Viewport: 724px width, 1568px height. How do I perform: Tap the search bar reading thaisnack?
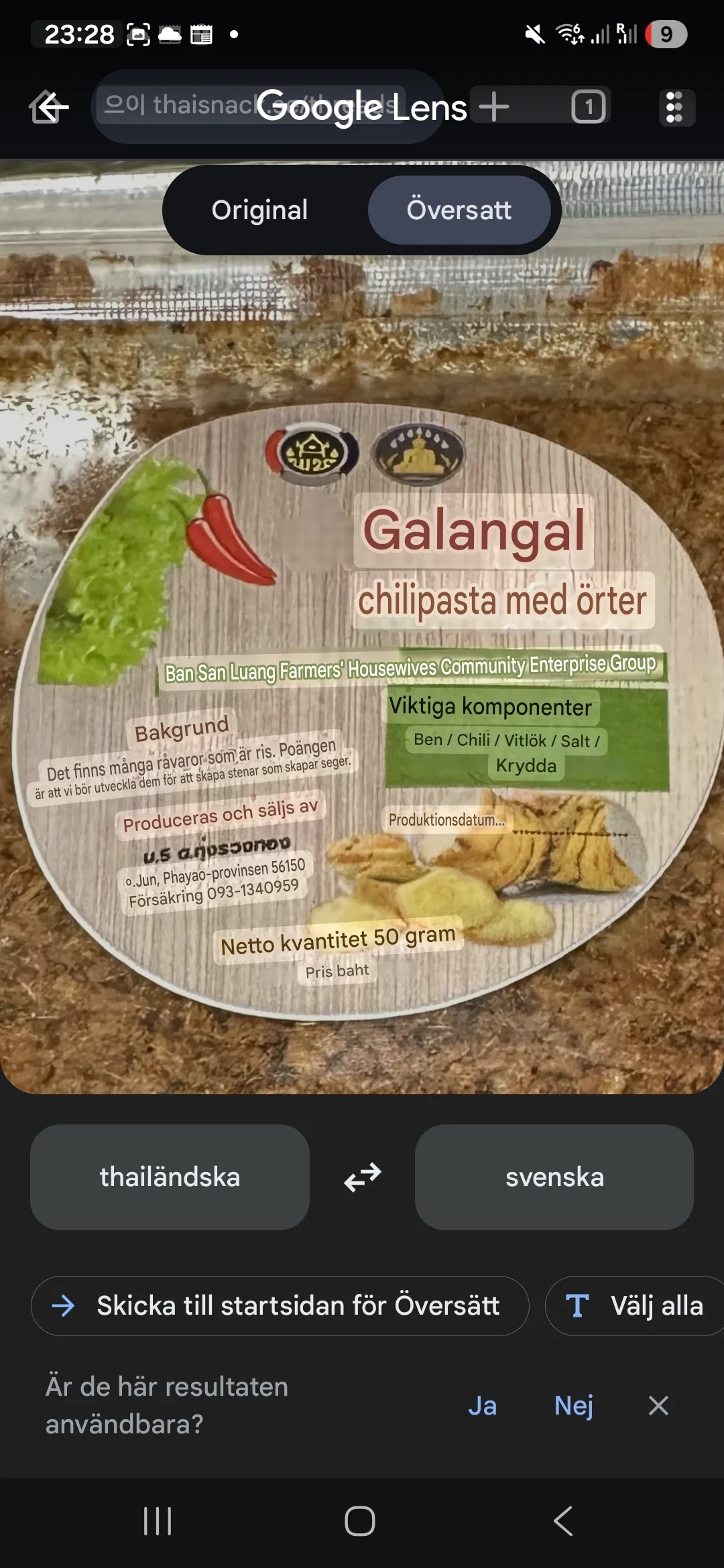click(268, 106)
